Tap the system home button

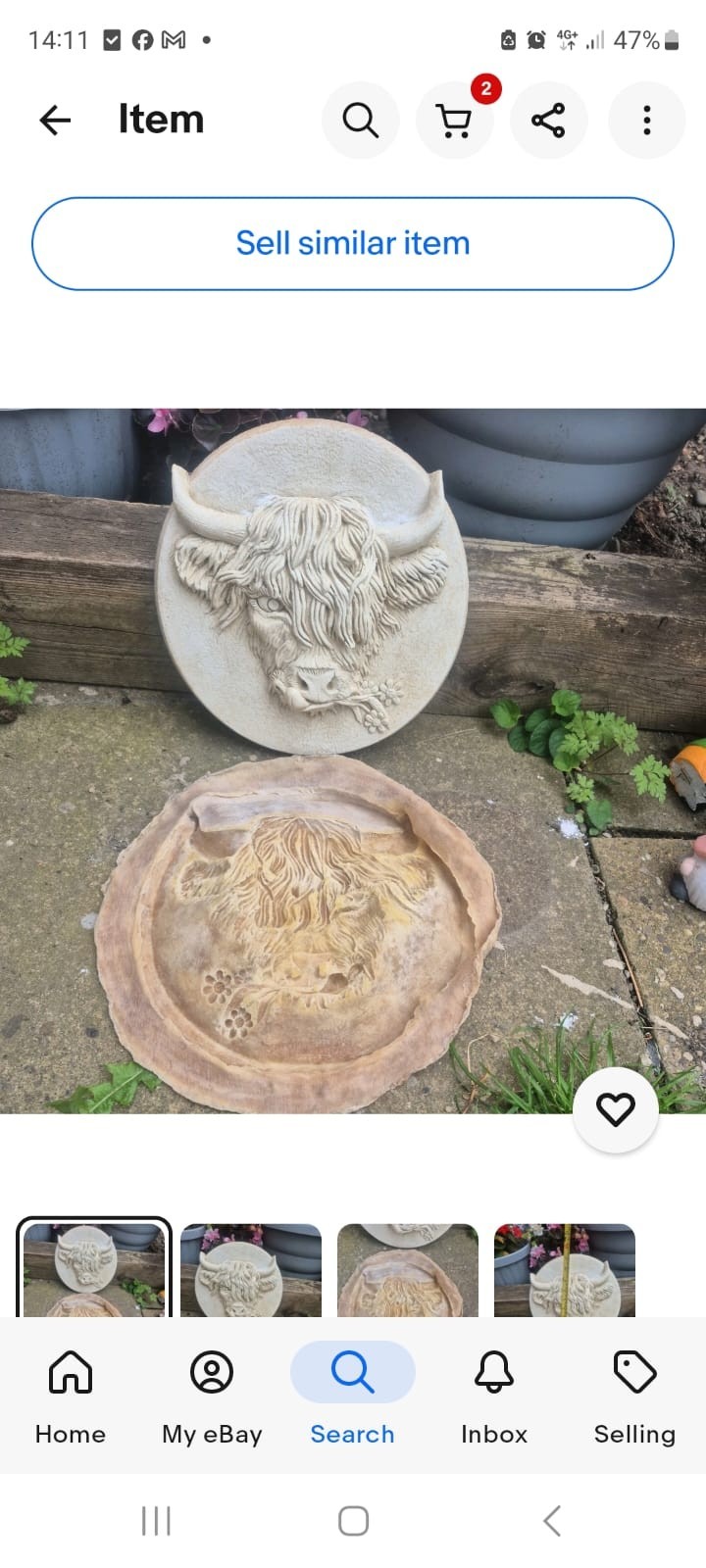click(x=353, y=1521)
